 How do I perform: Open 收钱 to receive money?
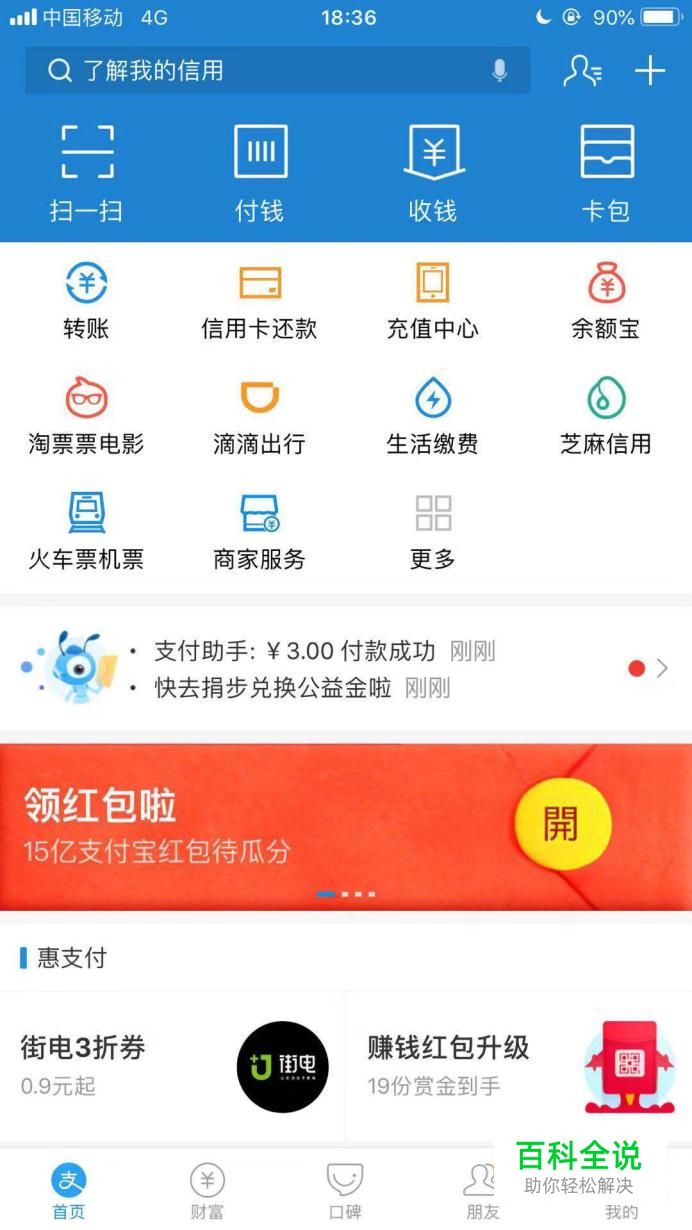[x=433, y=172]
